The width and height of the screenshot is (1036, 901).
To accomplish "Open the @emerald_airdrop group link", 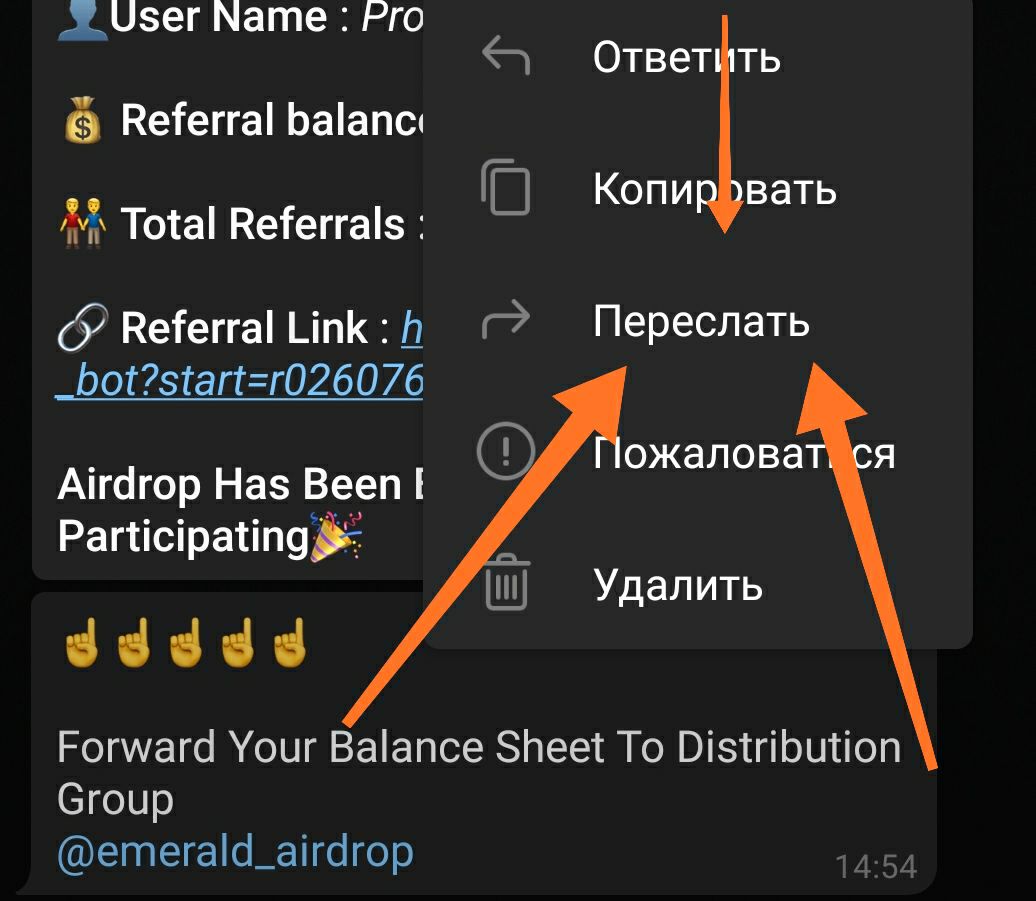I will click(235, 852).
